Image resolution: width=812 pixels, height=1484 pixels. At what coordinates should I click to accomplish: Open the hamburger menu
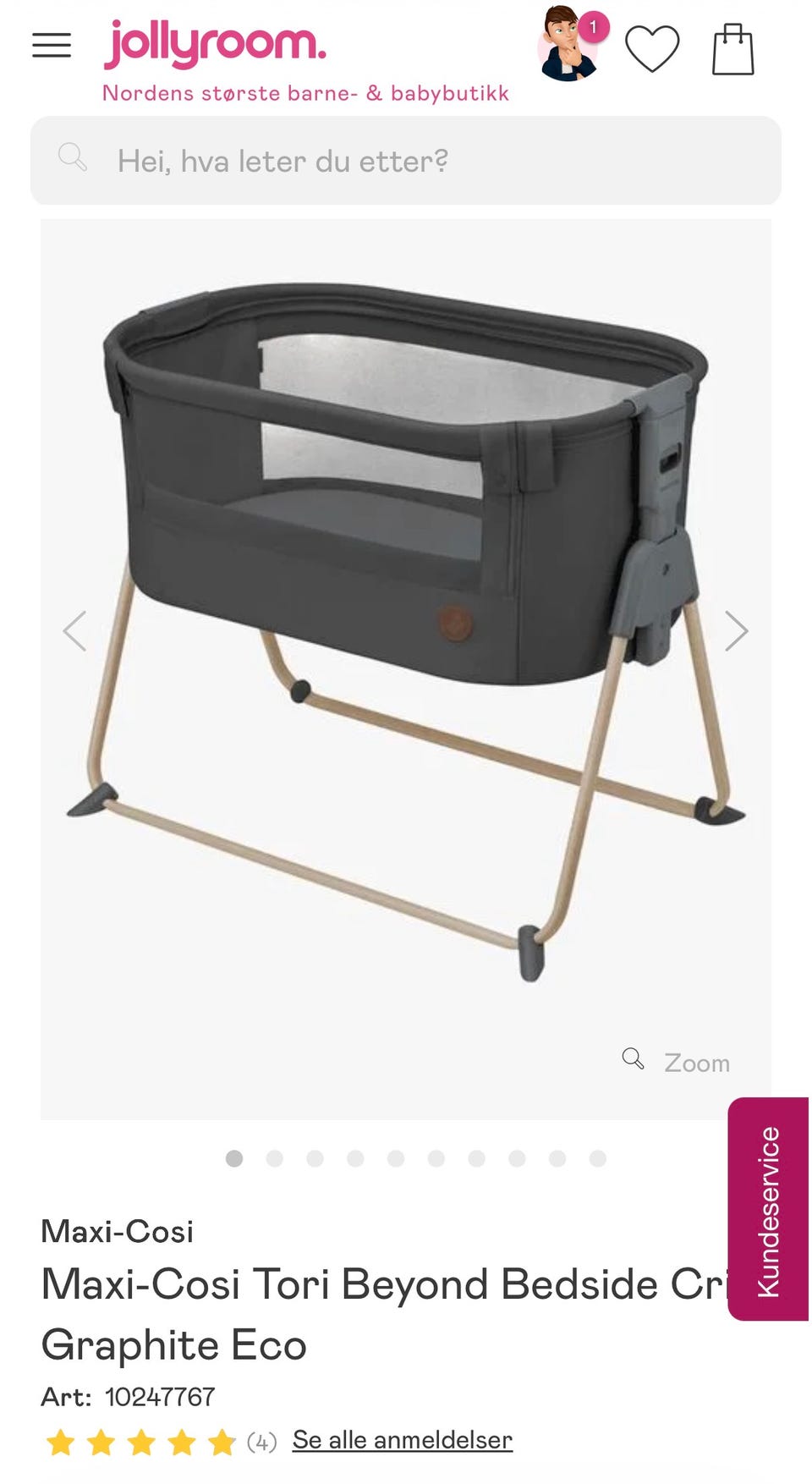pos(52,45)
